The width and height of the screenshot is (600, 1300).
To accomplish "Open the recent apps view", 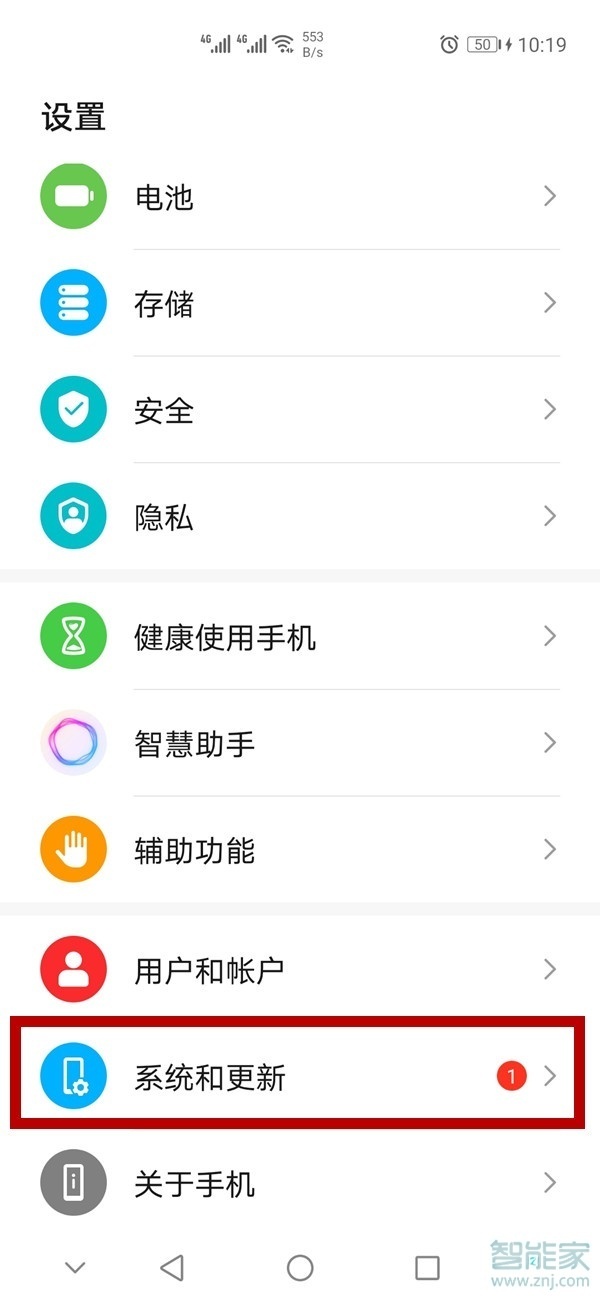I will [x=427, y=1268].
